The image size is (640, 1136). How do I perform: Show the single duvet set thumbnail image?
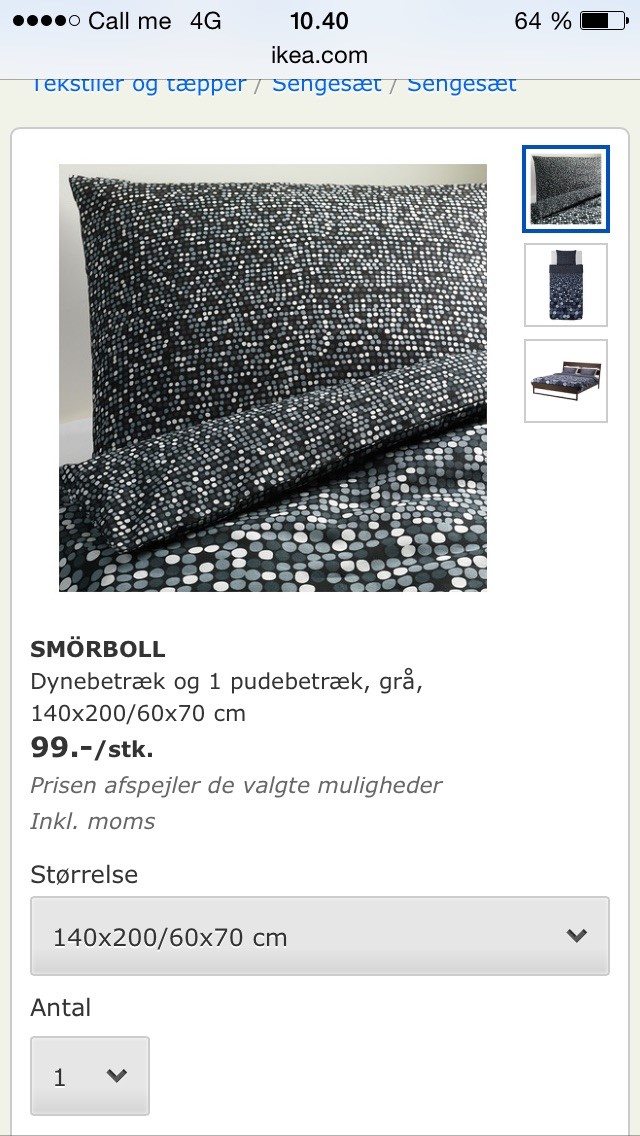click(x=565, y=285)
